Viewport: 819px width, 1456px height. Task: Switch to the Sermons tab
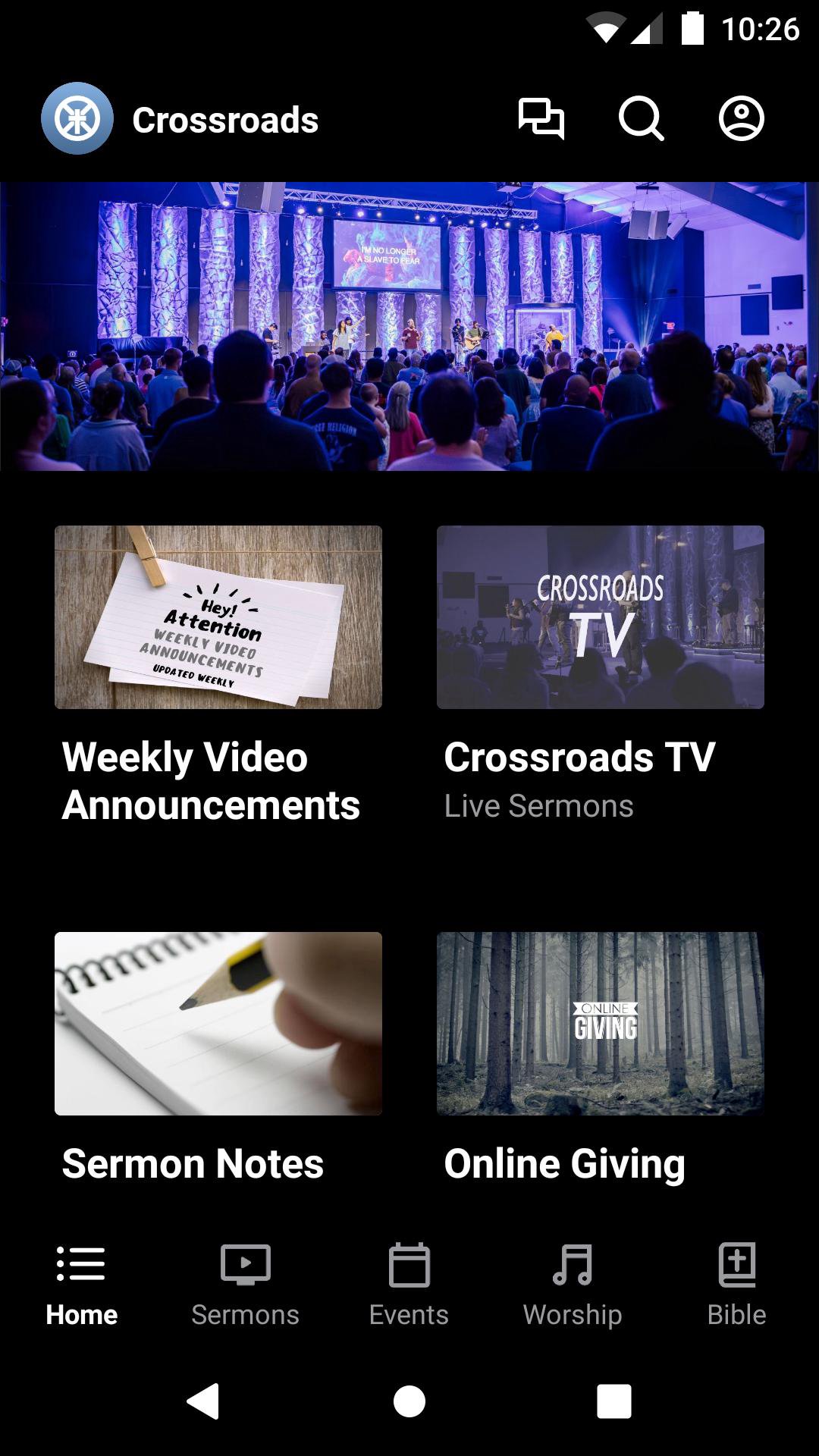pos(245,1285)
